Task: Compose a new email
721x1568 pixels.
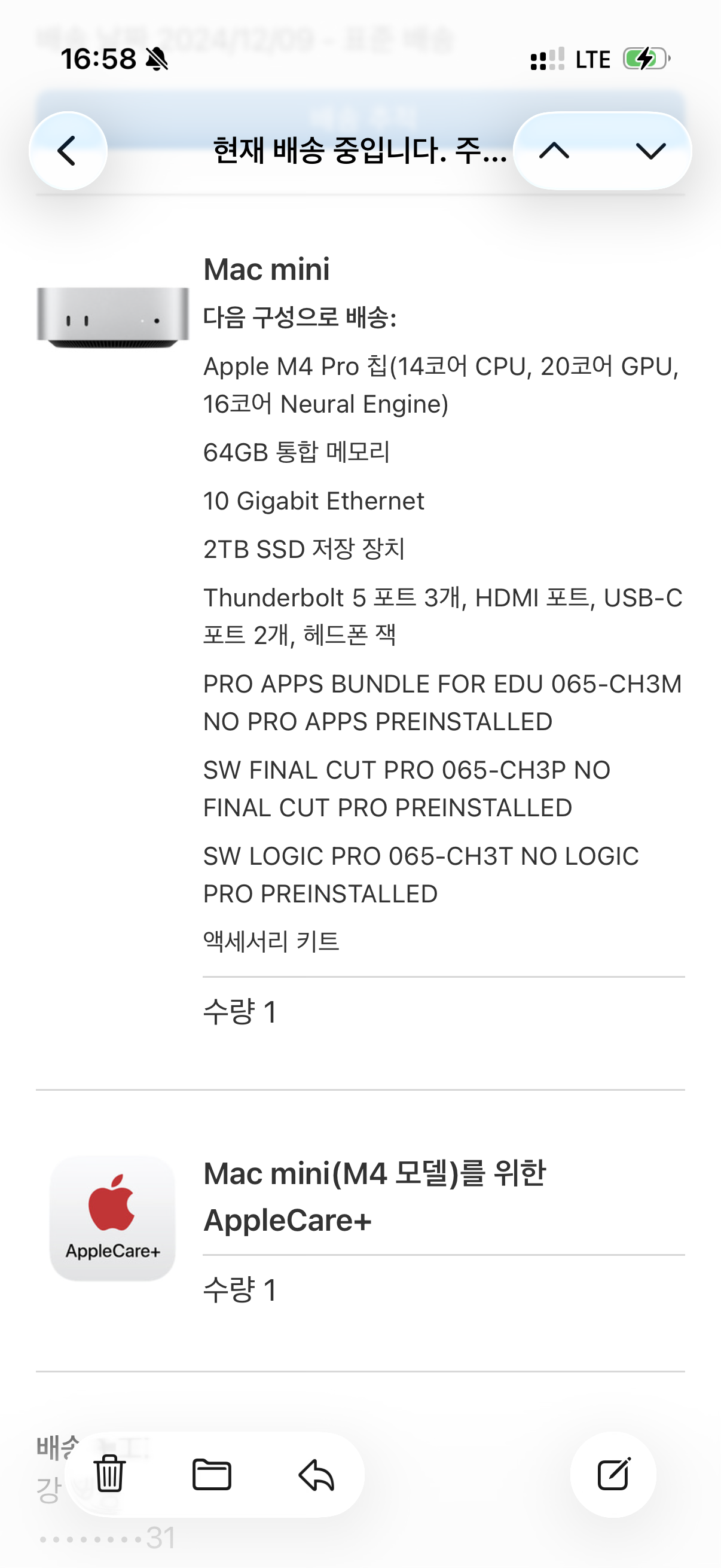Action: point(613,1474)
